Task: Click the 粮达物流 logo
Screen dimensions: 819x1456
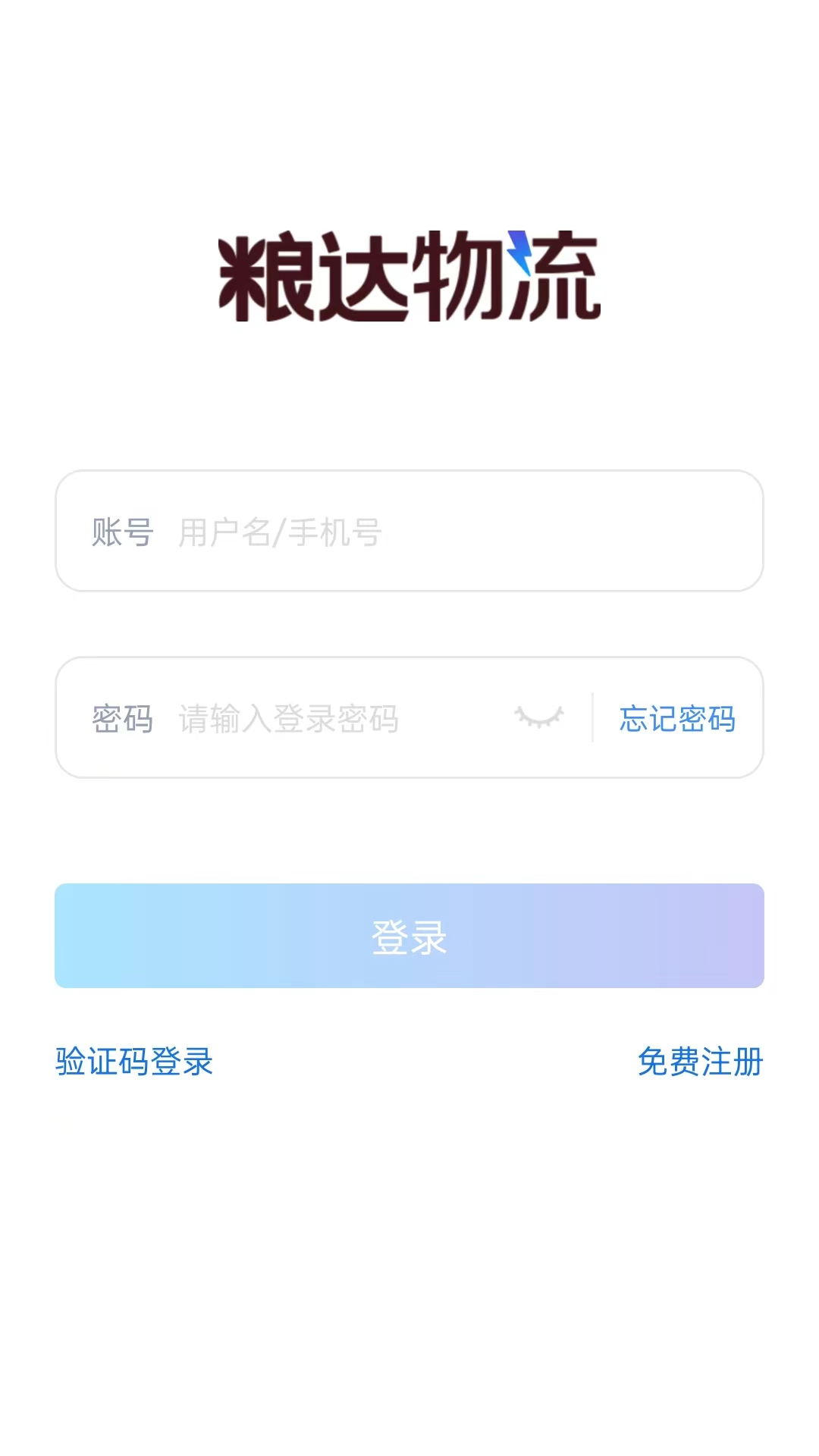Action: (409, 277)
